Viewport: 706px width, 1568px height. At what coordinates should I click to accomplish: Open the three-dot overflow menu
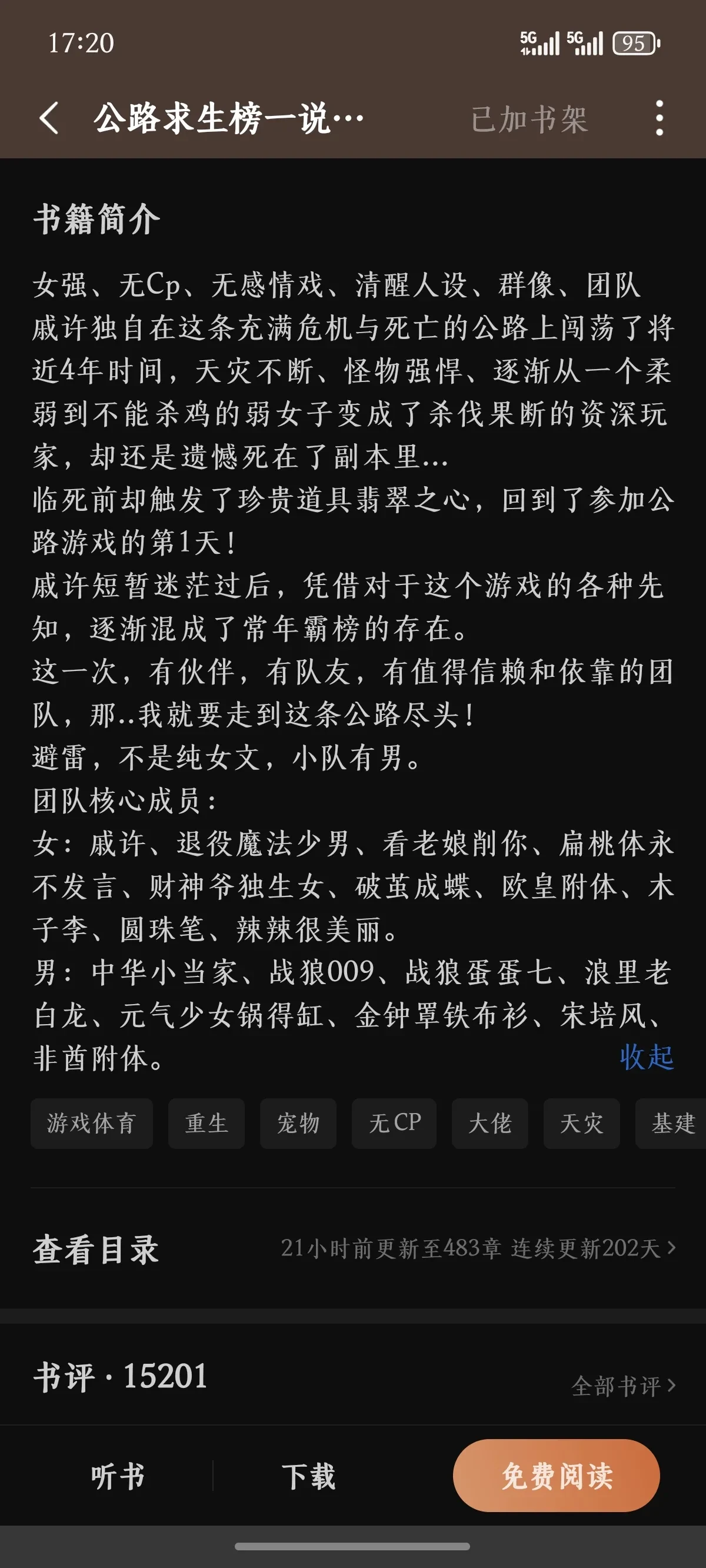click(659, 118)
